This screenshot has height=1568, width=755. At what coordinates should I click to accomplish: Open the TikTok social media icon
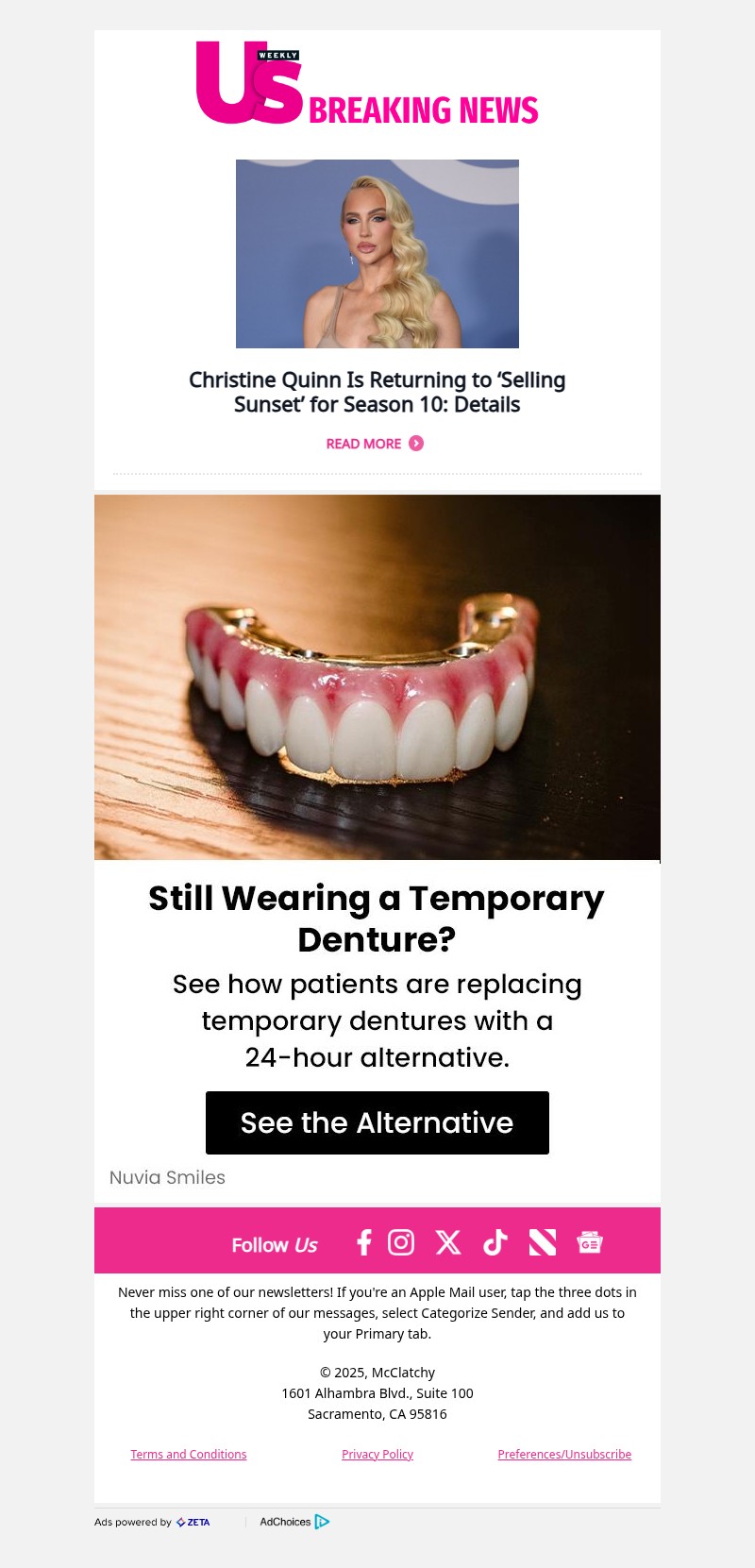coord(495,1242)
